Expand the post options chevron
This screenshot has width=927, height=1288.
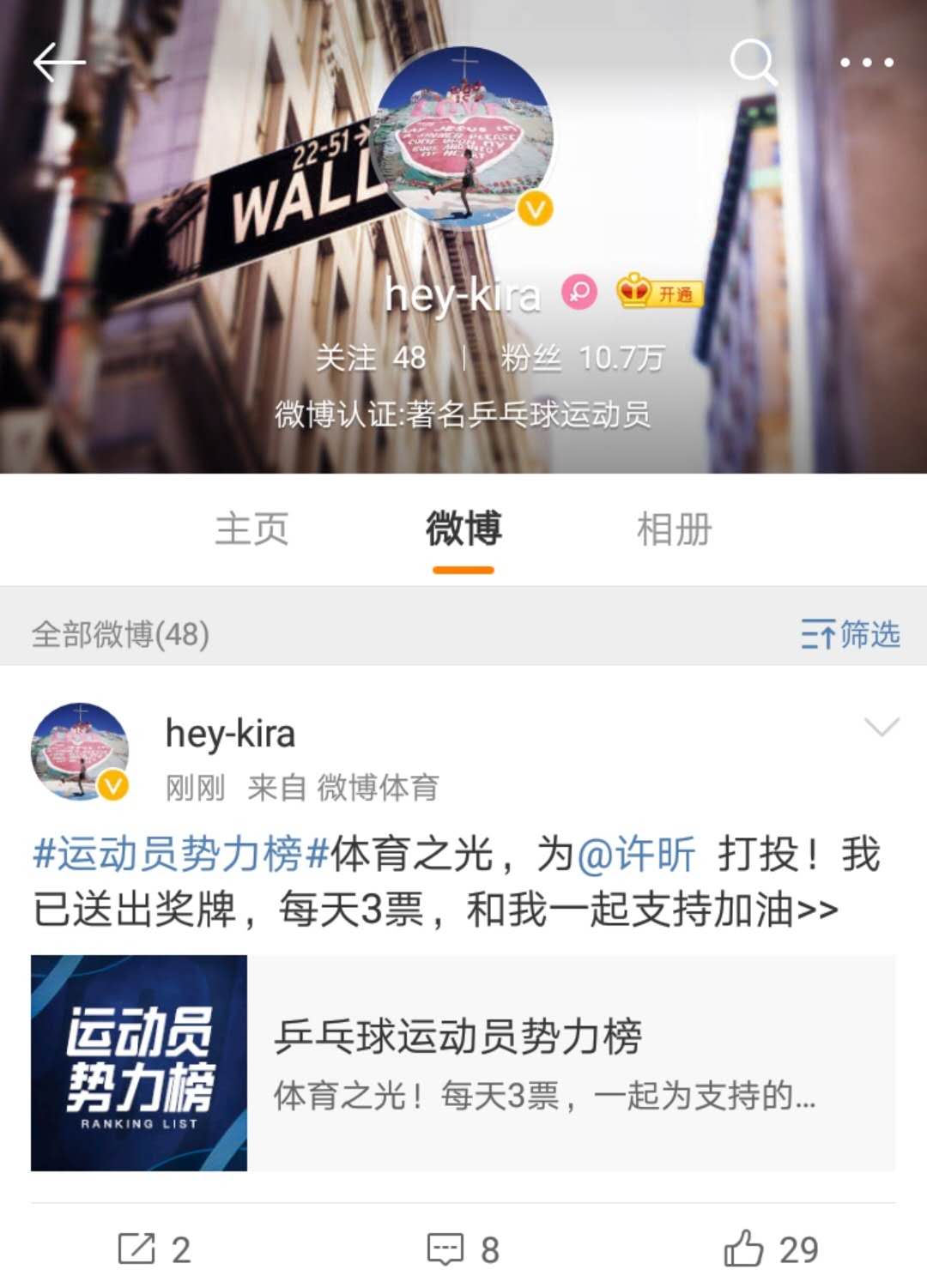point(882,728)
